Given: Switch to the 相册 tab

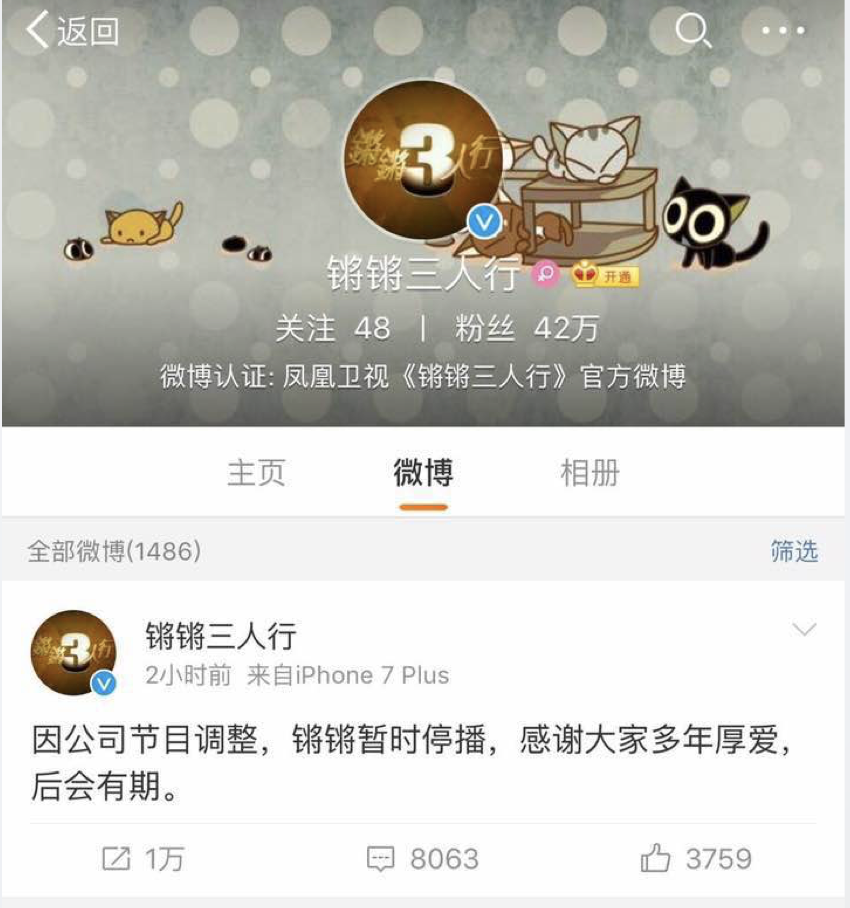Looking at the screenshot, I should pos(589,472).
